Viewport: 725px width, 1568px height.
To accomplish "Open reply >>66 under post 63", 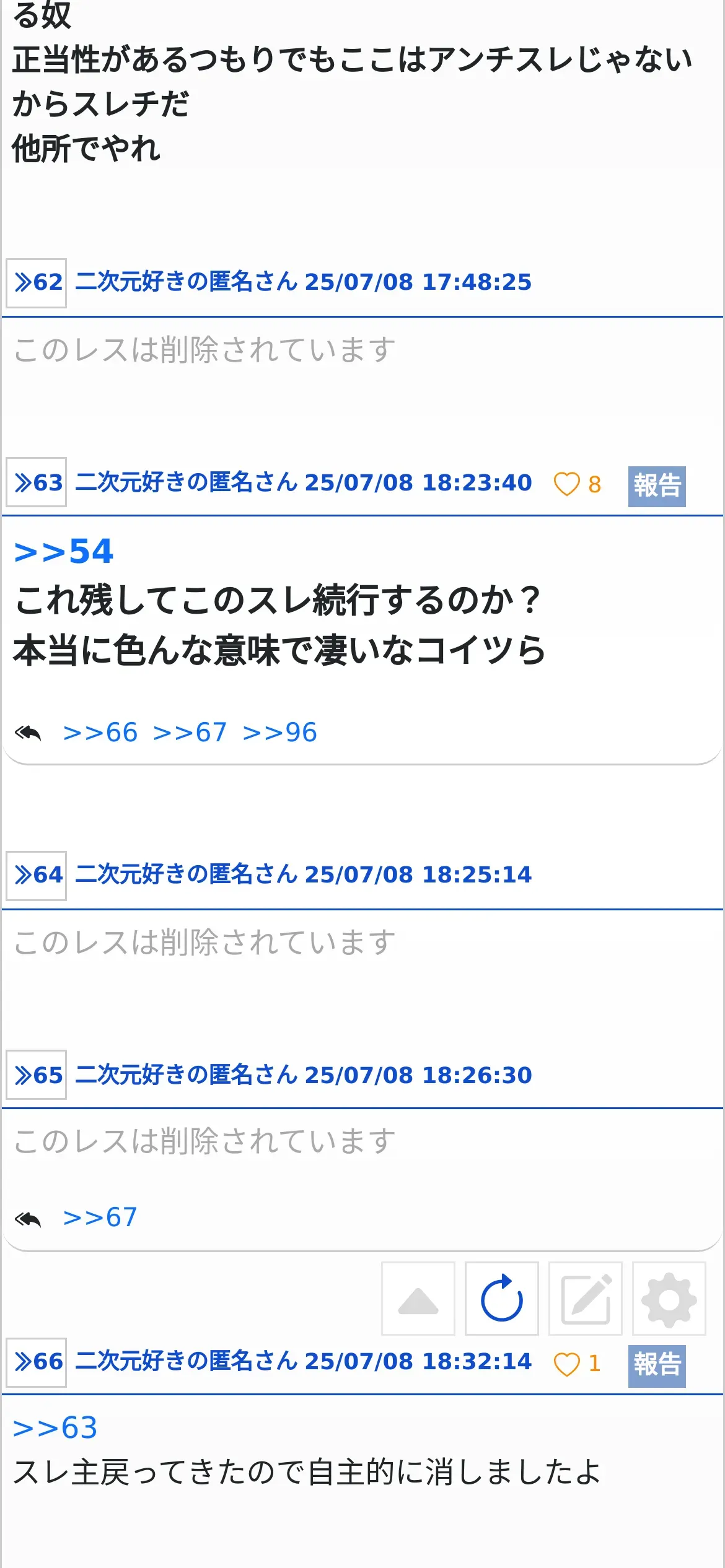I will coord(100,733).
